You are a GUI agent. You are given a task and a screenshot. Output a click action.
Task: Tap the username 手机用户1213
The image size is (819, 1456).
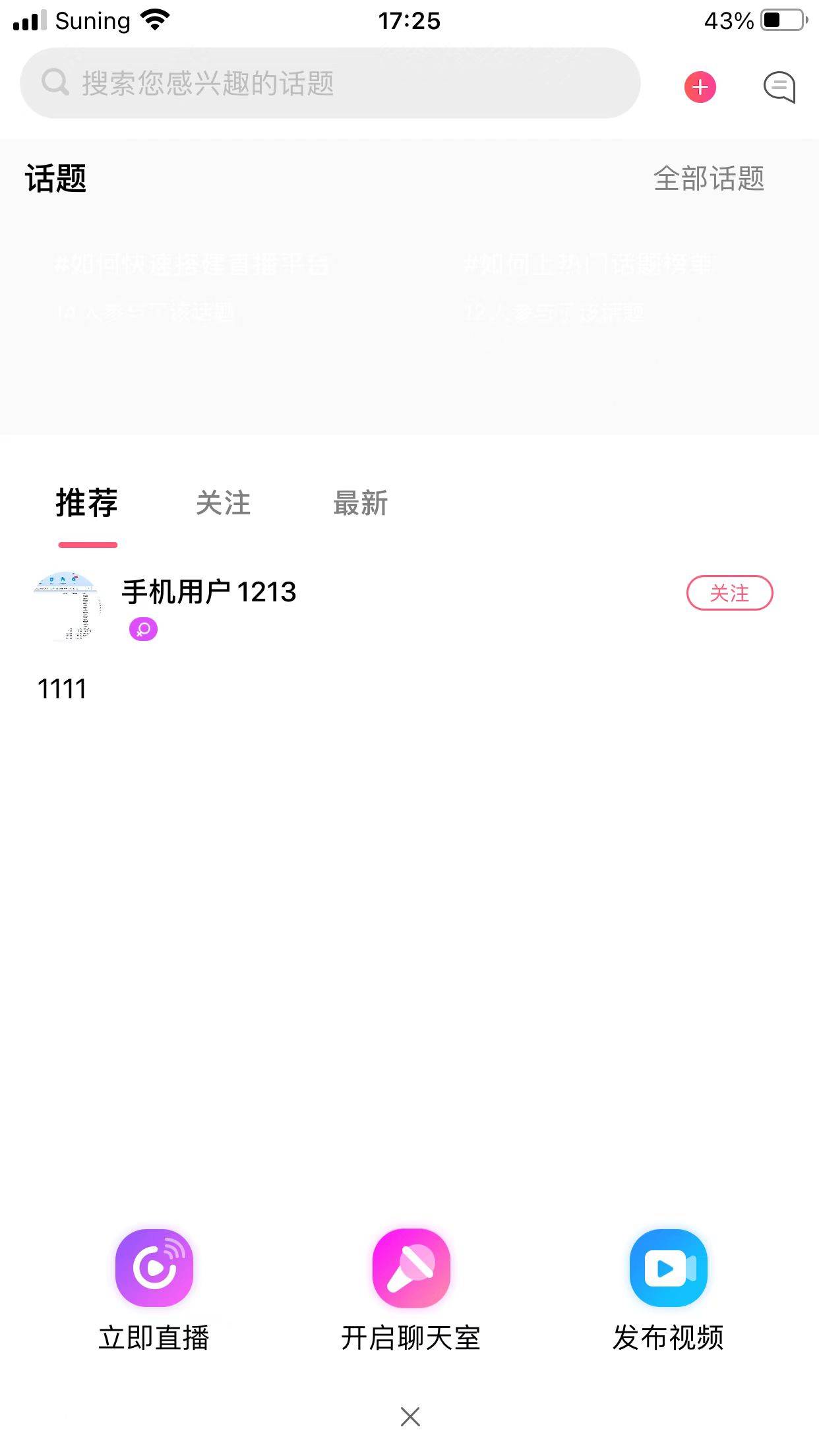pyautogui.click(x=208, y=592)
